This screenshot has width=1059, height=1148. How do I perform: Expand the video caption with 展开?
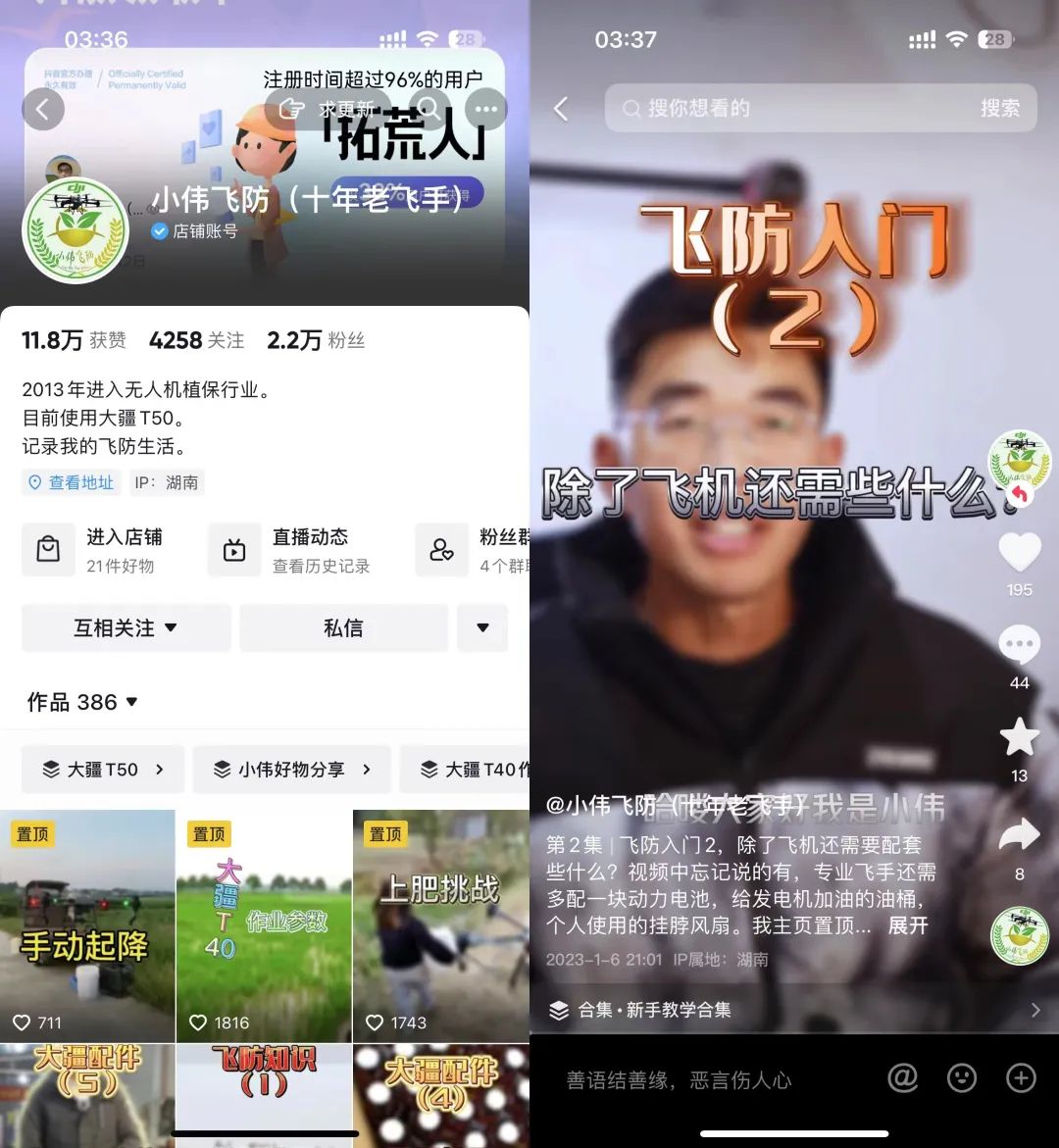coord(908,925)
